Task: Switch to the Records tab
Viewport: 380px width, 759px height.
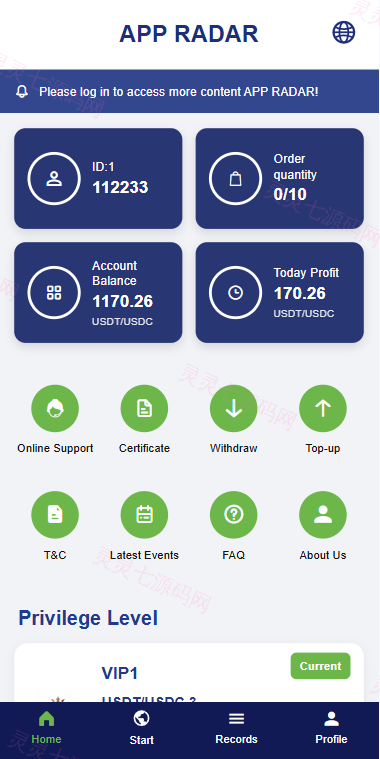Action: (236, 728)
